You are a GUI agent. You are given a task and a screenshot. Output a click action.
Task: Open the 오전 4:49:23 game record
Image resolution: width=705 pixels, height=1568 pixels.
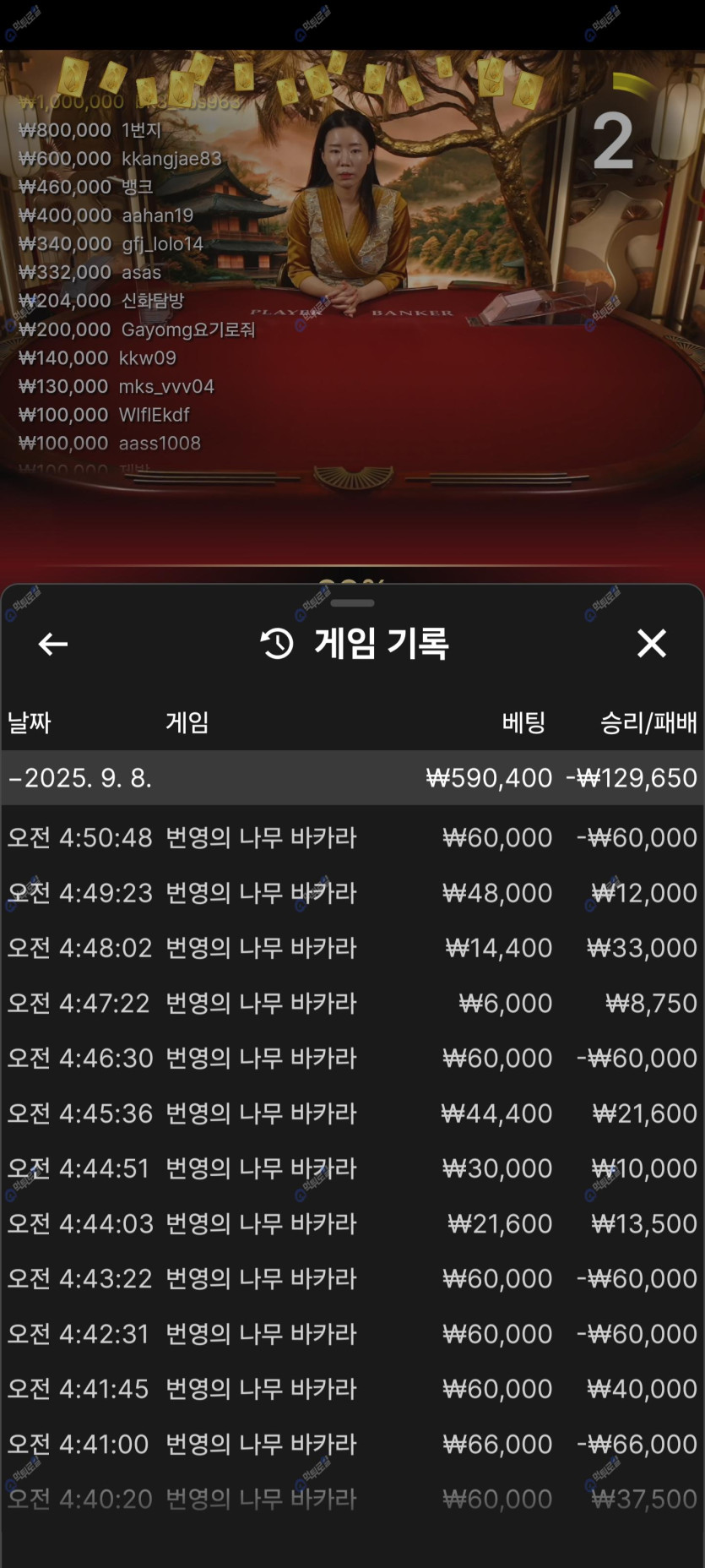pyautogui.click(x=352, y=893)
